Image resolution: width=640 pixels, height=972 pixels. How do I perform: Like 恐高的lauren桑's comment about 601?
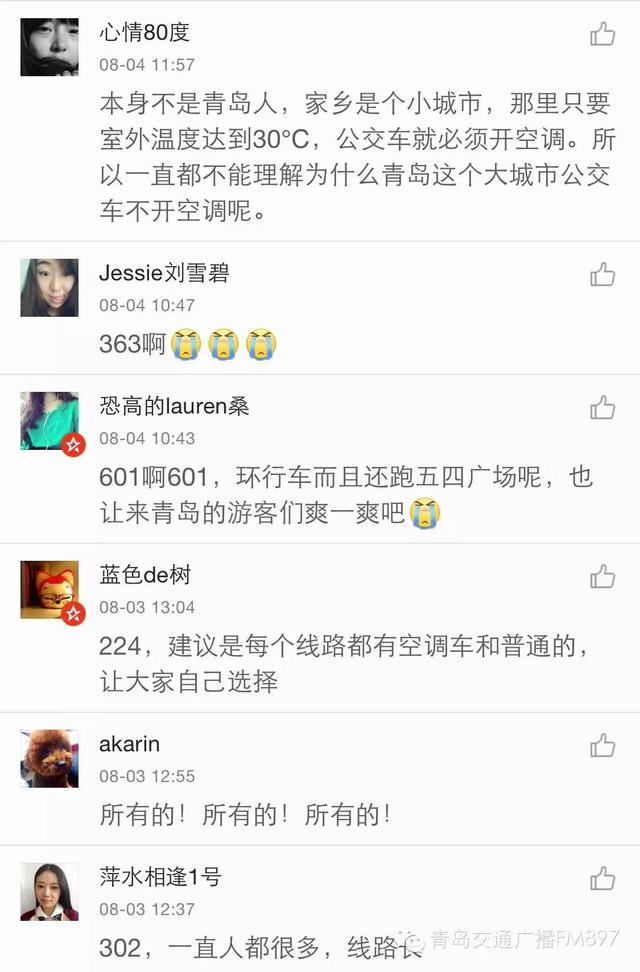[x=602, y=407]
